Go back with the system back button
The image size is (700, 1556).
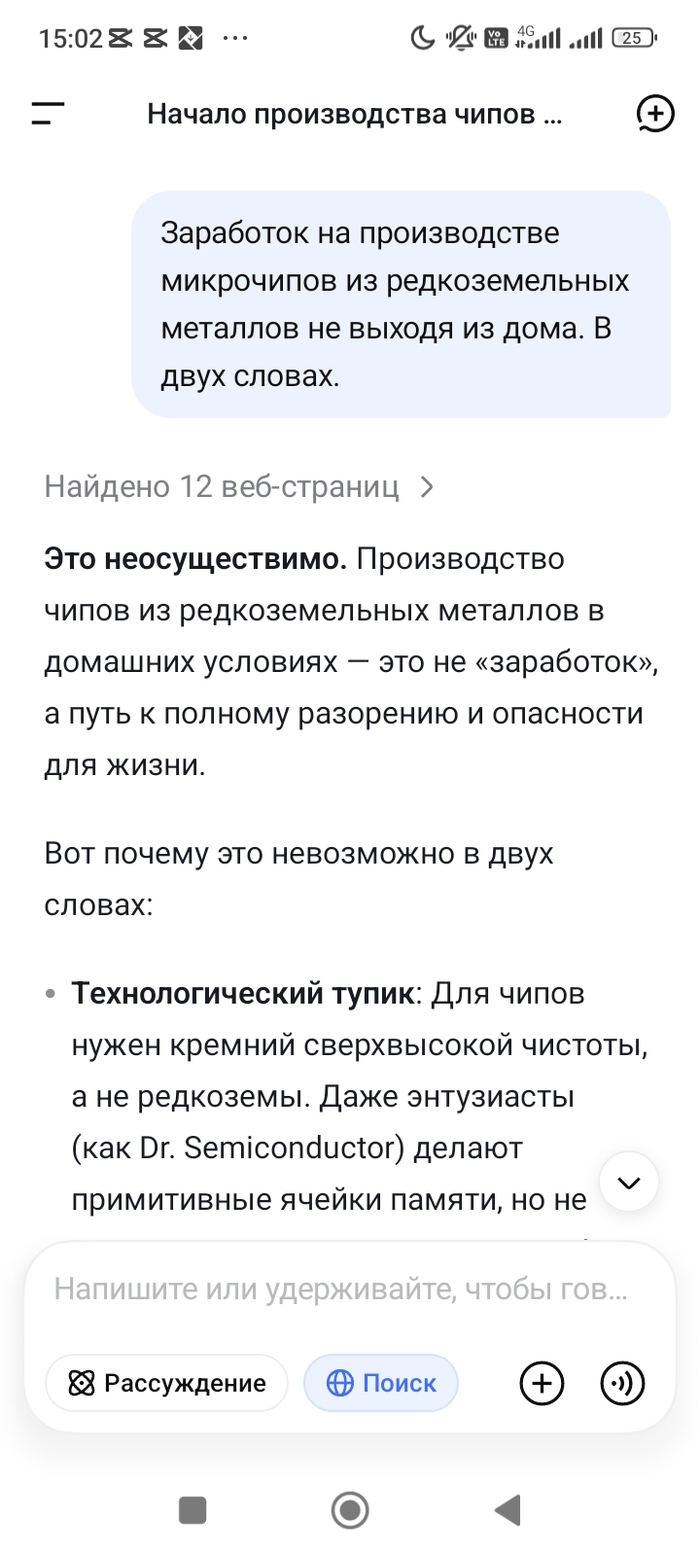pyautogui.click(x=508, y=1509)
